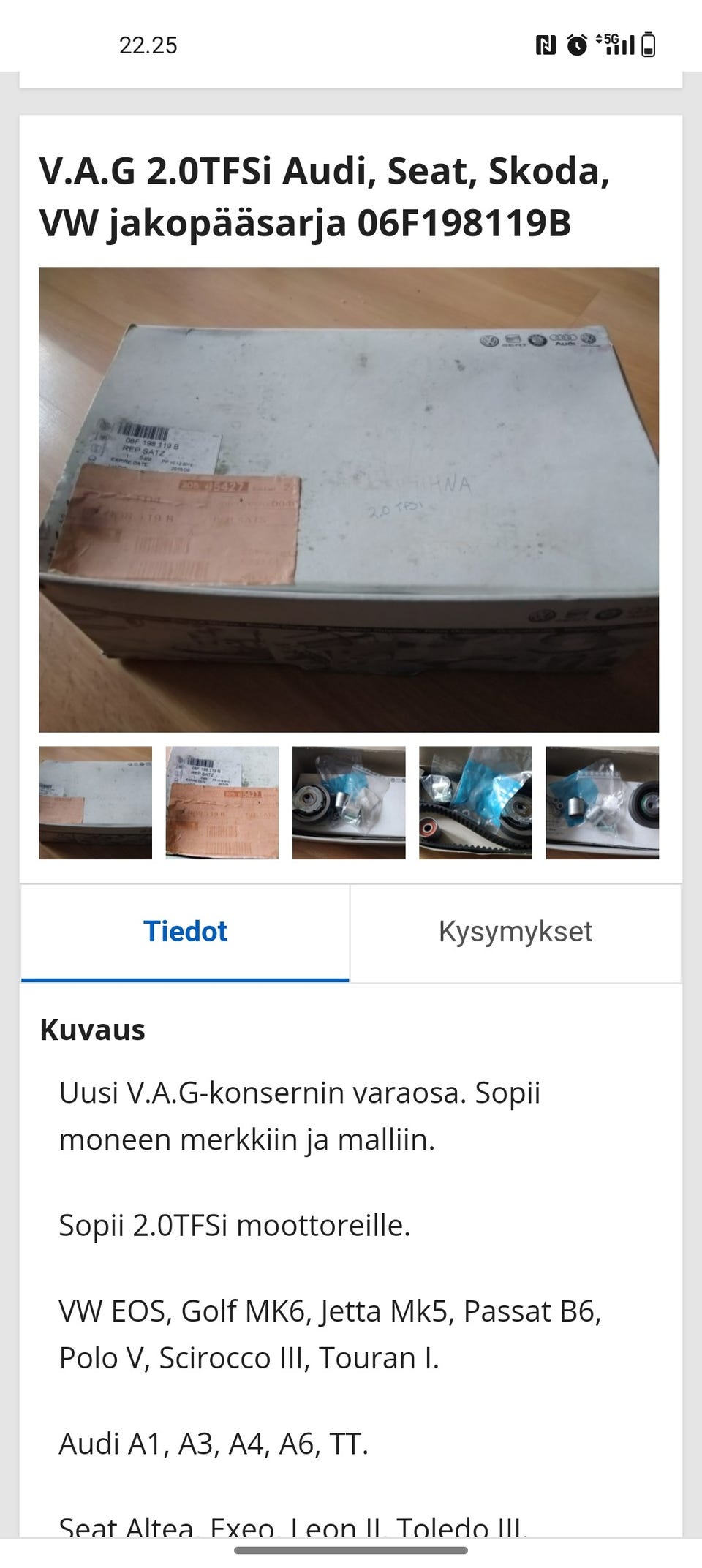The width and height of the screenshot is (702, 1568).
Task: Tap the alarm clock status icon
Action: [x=577, y=45]
